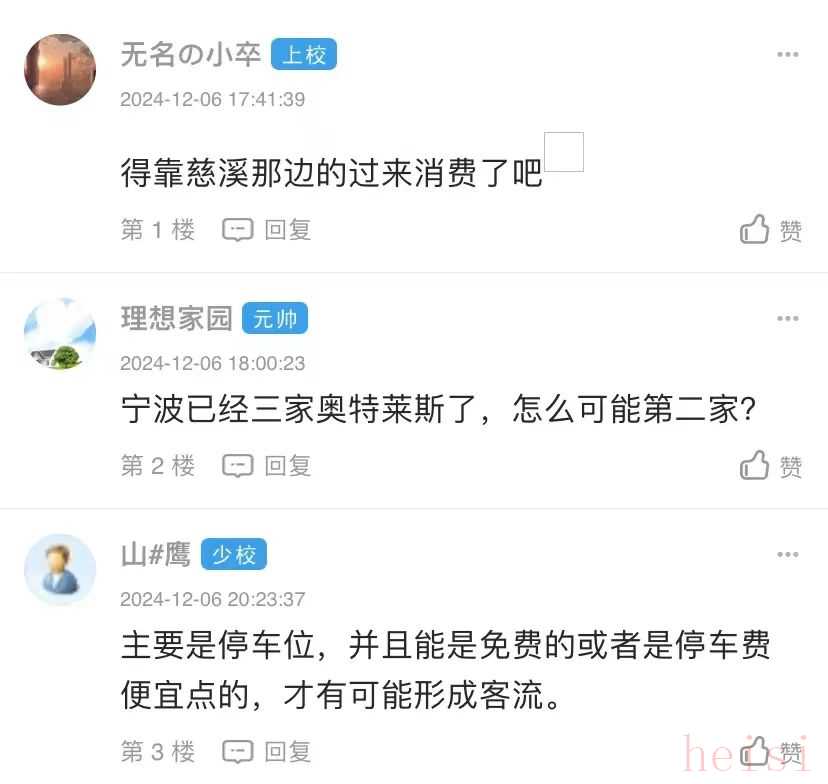Like 山#鹰's comment
The height and width of the screenshot is (784, 828).
pos(770,751)
